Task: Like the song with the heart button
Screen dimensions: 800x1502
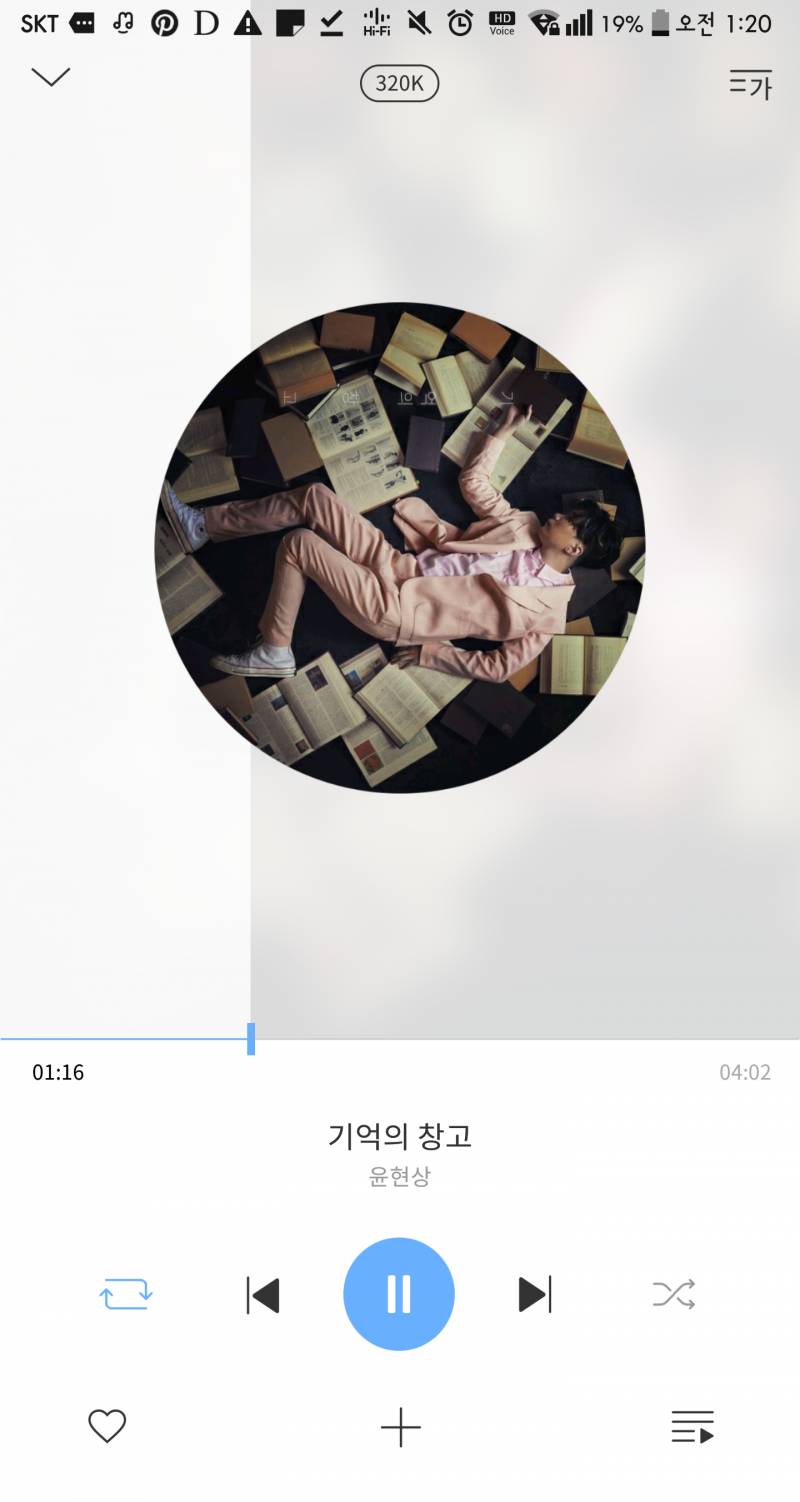Action: (108, 1427)
